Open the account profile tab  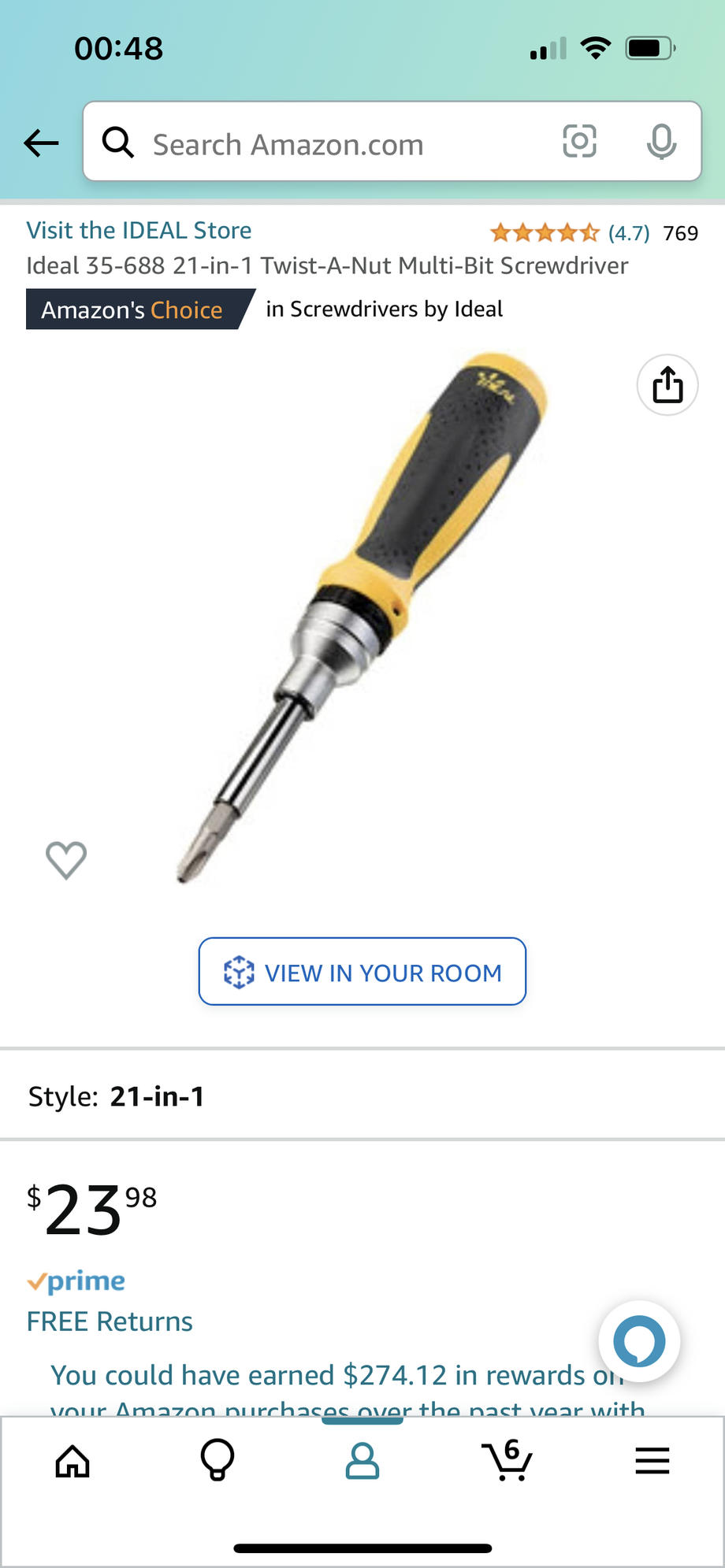362,1462
